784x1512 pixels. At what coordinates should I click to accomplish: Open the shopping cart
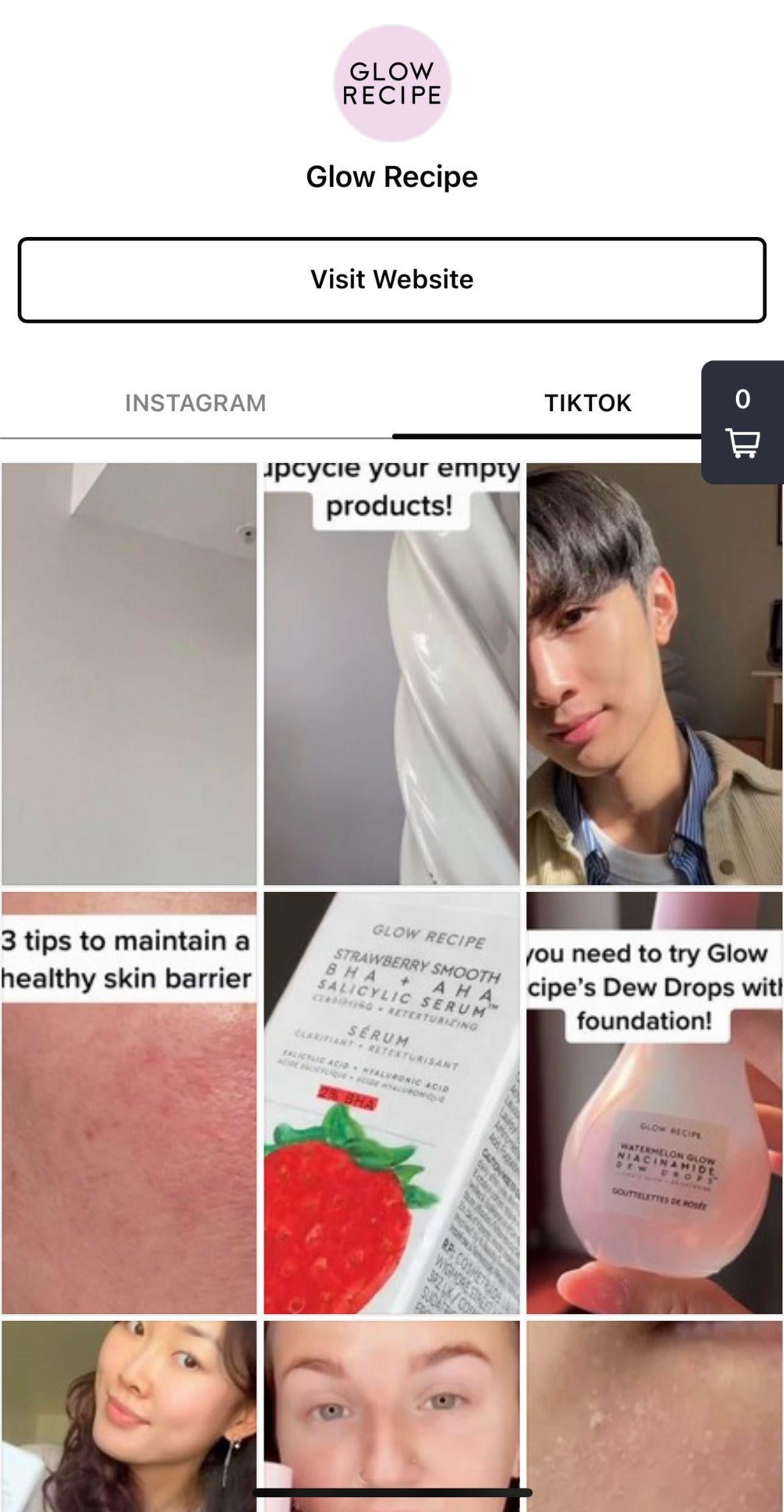(x=743, y=423)
